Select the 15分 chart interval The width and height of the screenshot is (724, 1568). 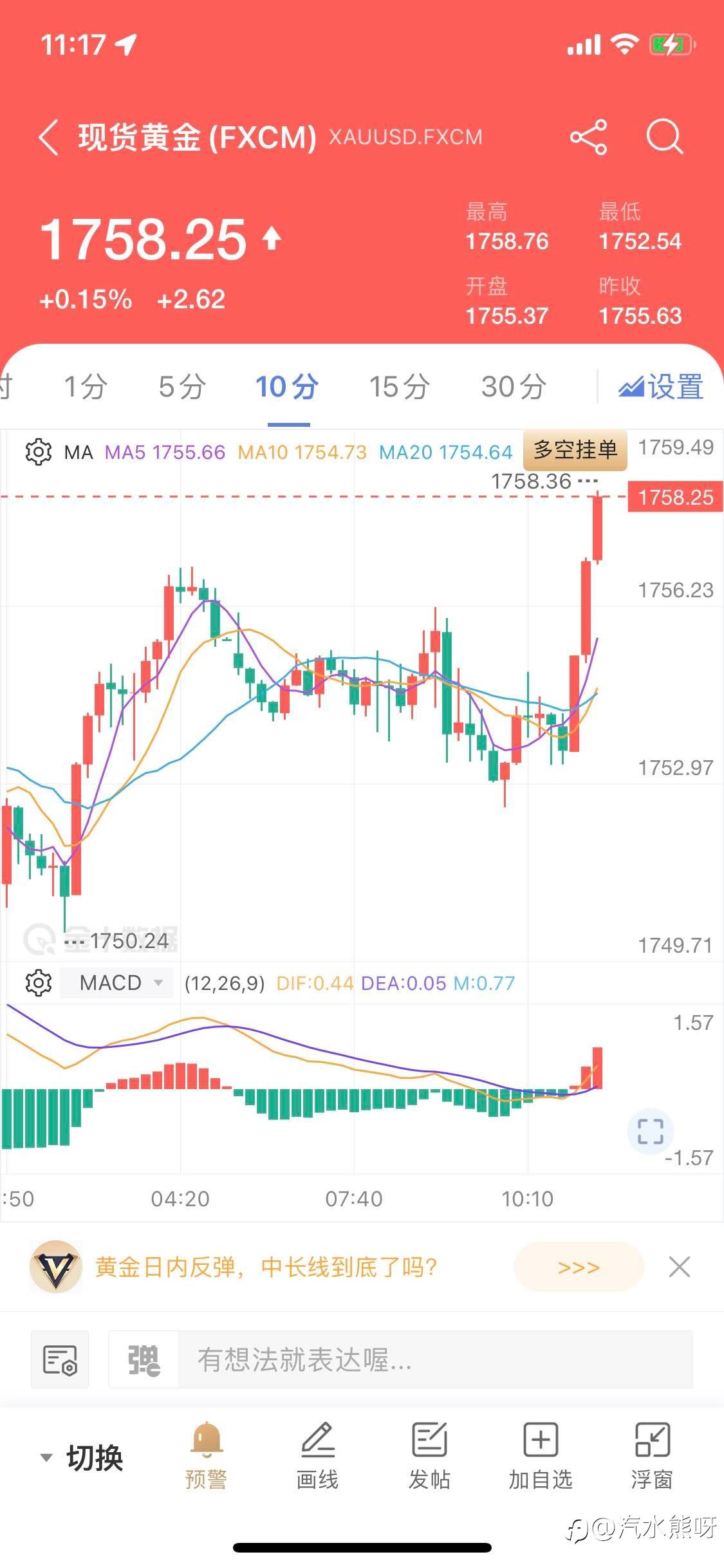pos(399,387)
